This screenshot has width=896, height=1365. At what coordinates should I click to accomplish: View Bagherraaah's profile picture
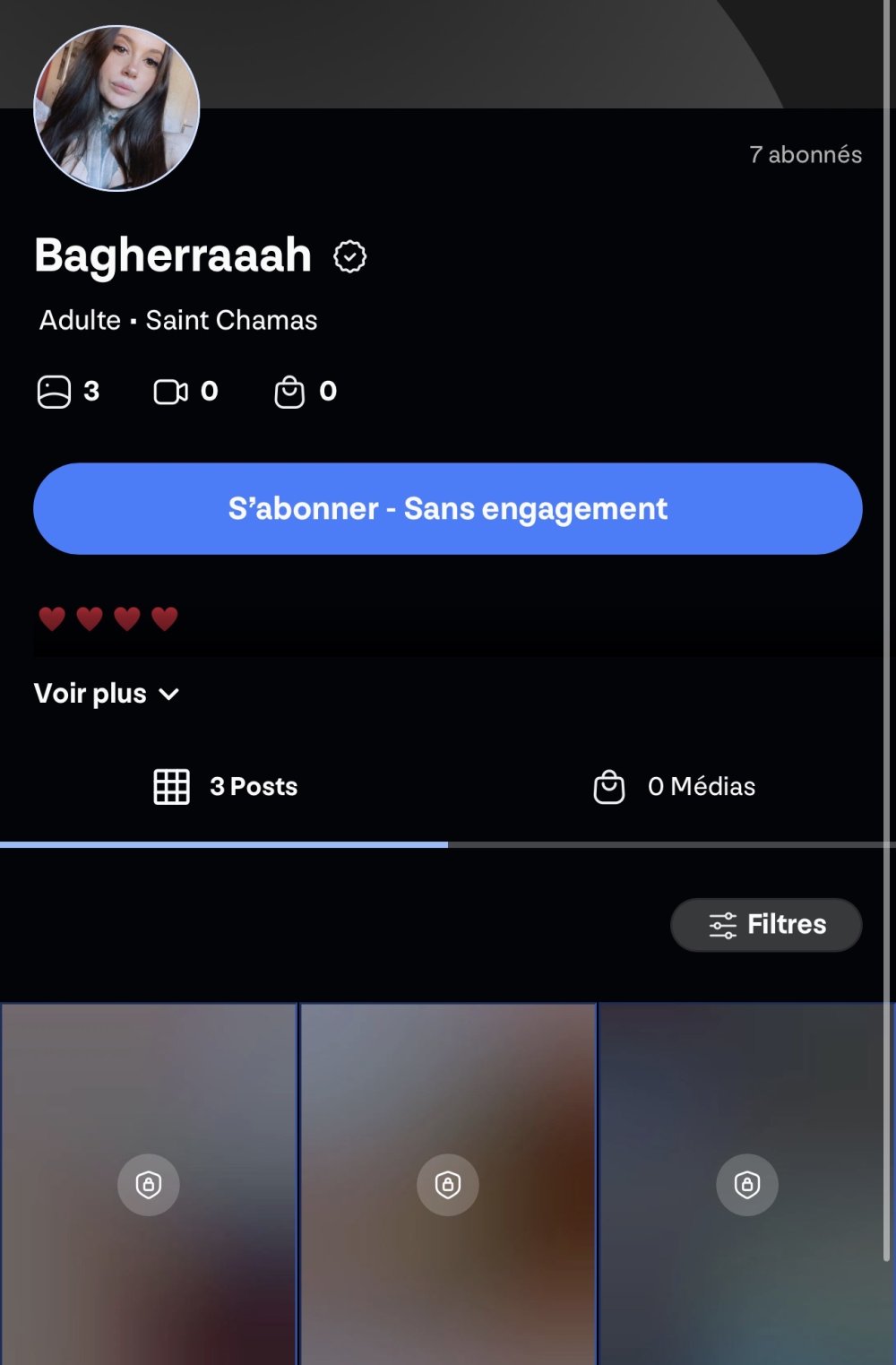(116, 108)
